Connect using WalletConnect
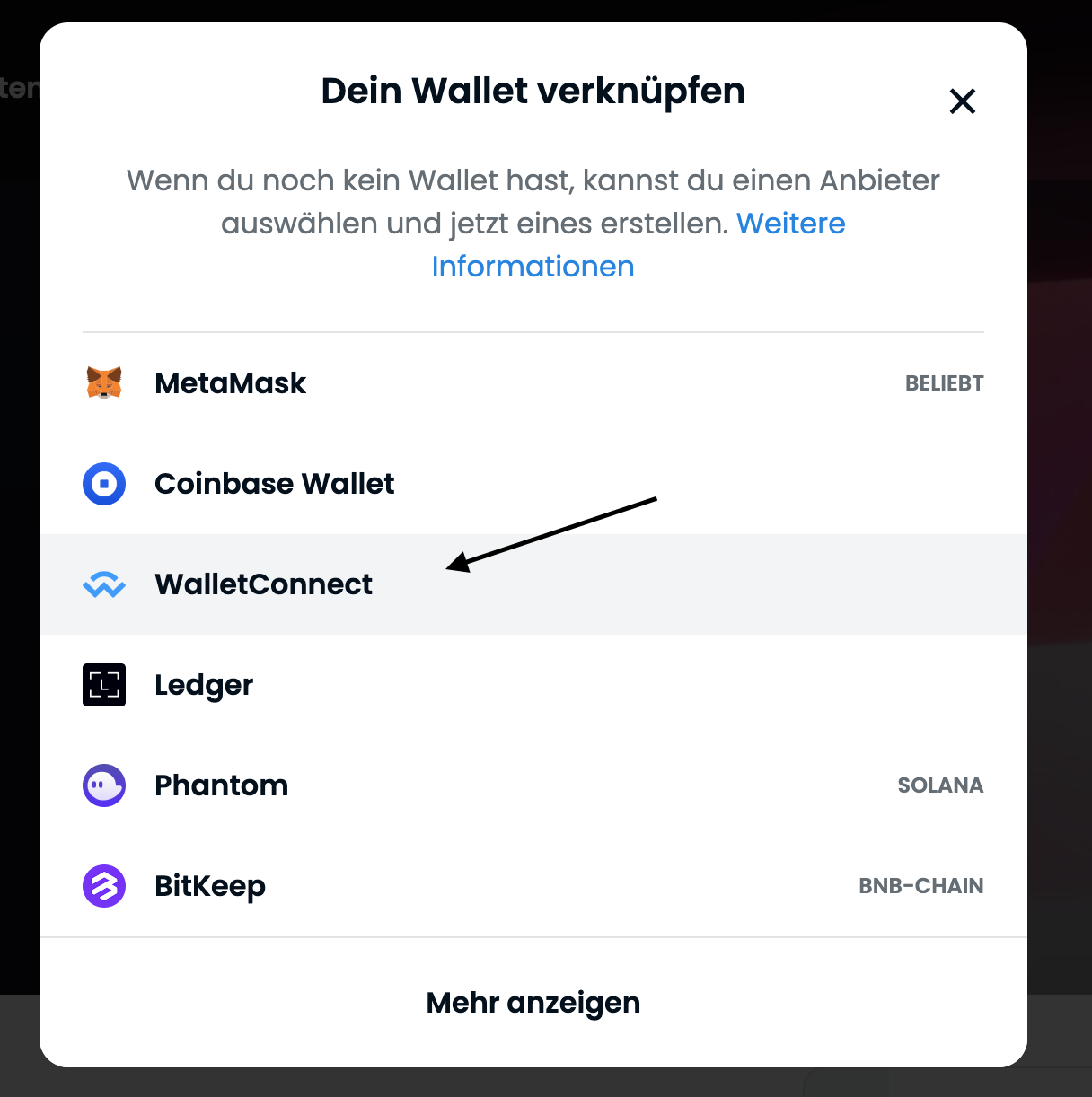Viewport: 1092px width, 1097px height. pos(263,584)
